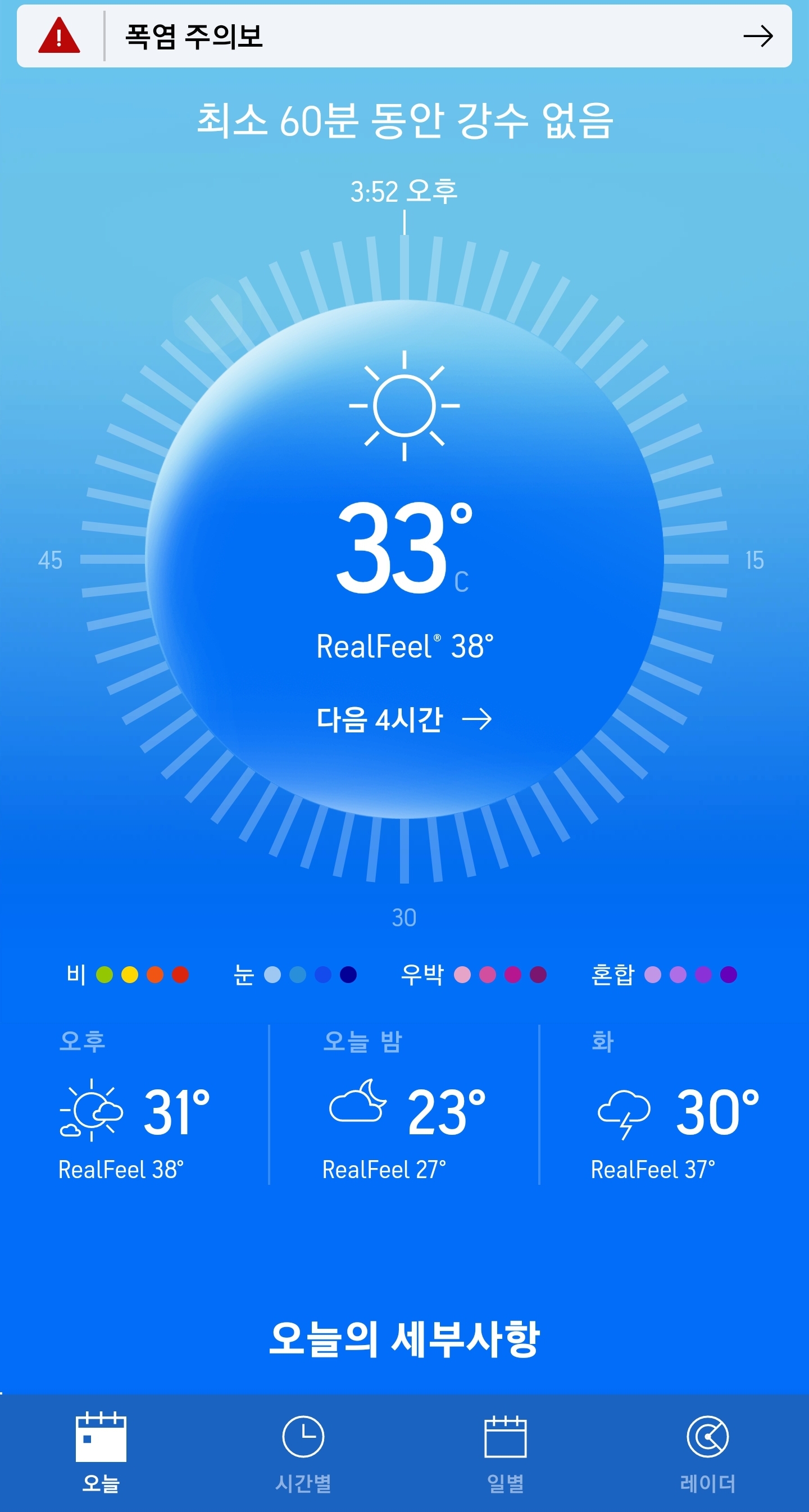The width and height of the screenshot is (809, 1512).
Task: Switch to the 시간별 tab
Action: 303,1452
